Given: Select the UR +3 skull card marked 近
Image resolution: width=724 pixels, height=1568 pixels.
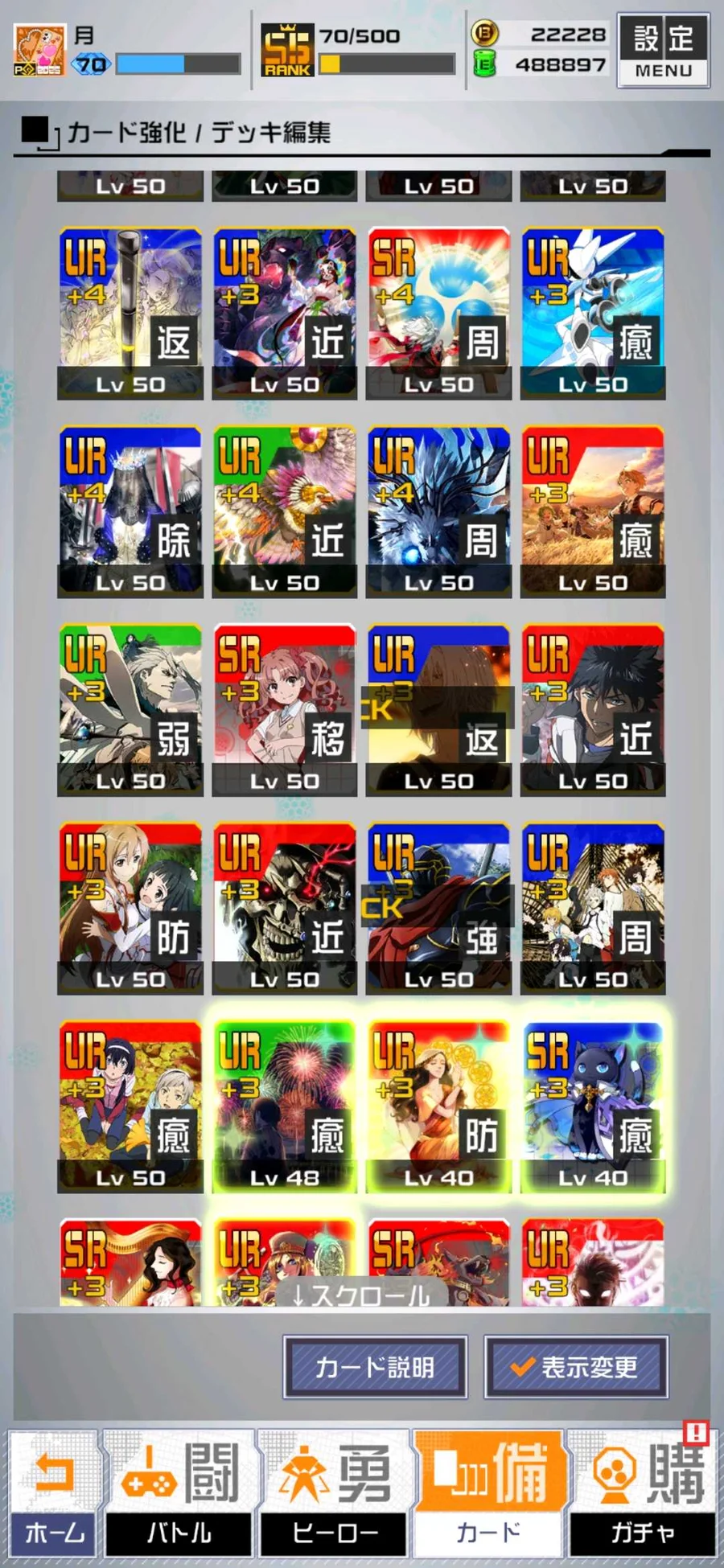Looking at the screenshot, I should (x=285, y=909).
